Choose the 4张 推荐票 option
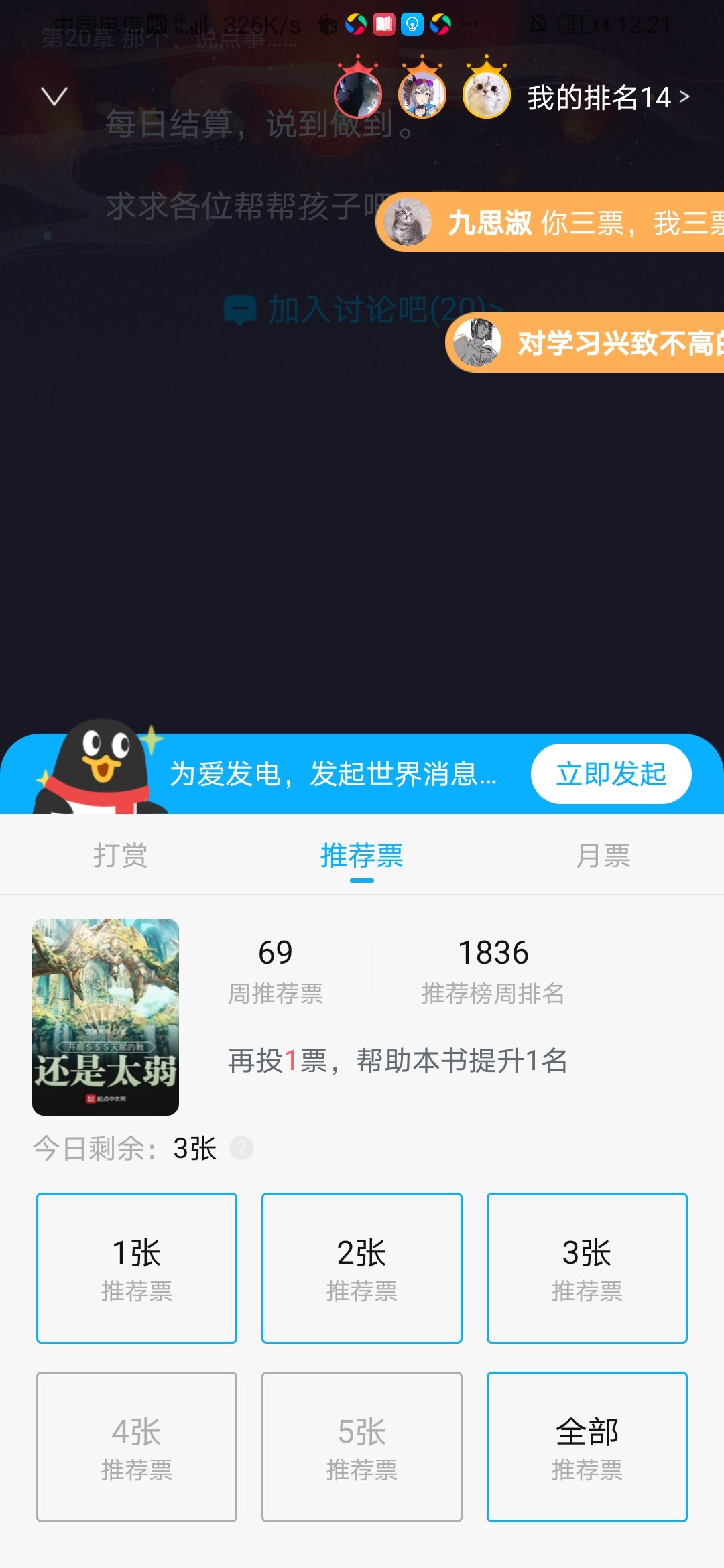This screenshot has width=724, height=1568. (x=137, y=1447)
